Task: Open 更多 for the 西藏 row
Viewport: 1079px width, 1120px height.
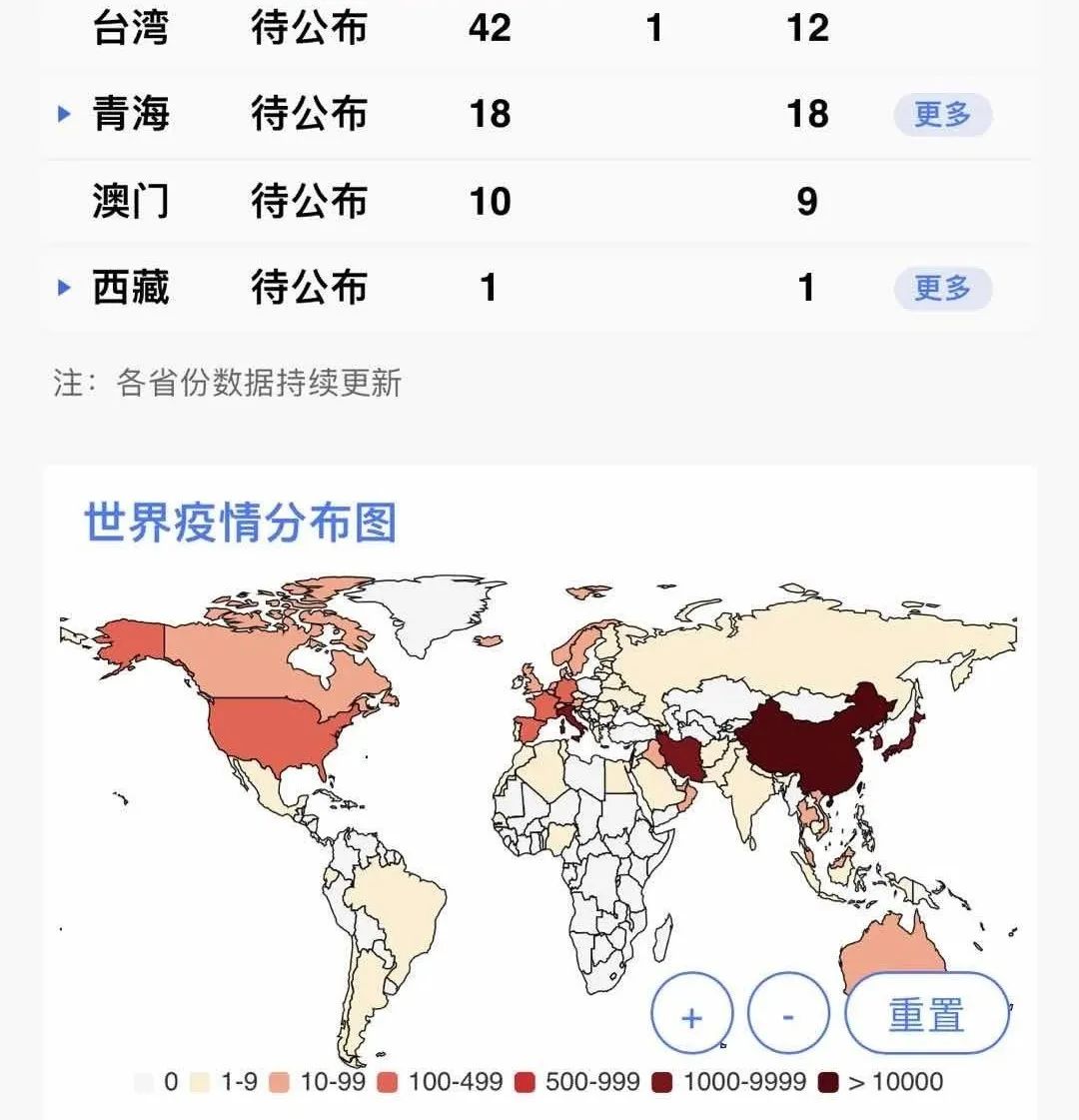Action: [x=942, y=289]
